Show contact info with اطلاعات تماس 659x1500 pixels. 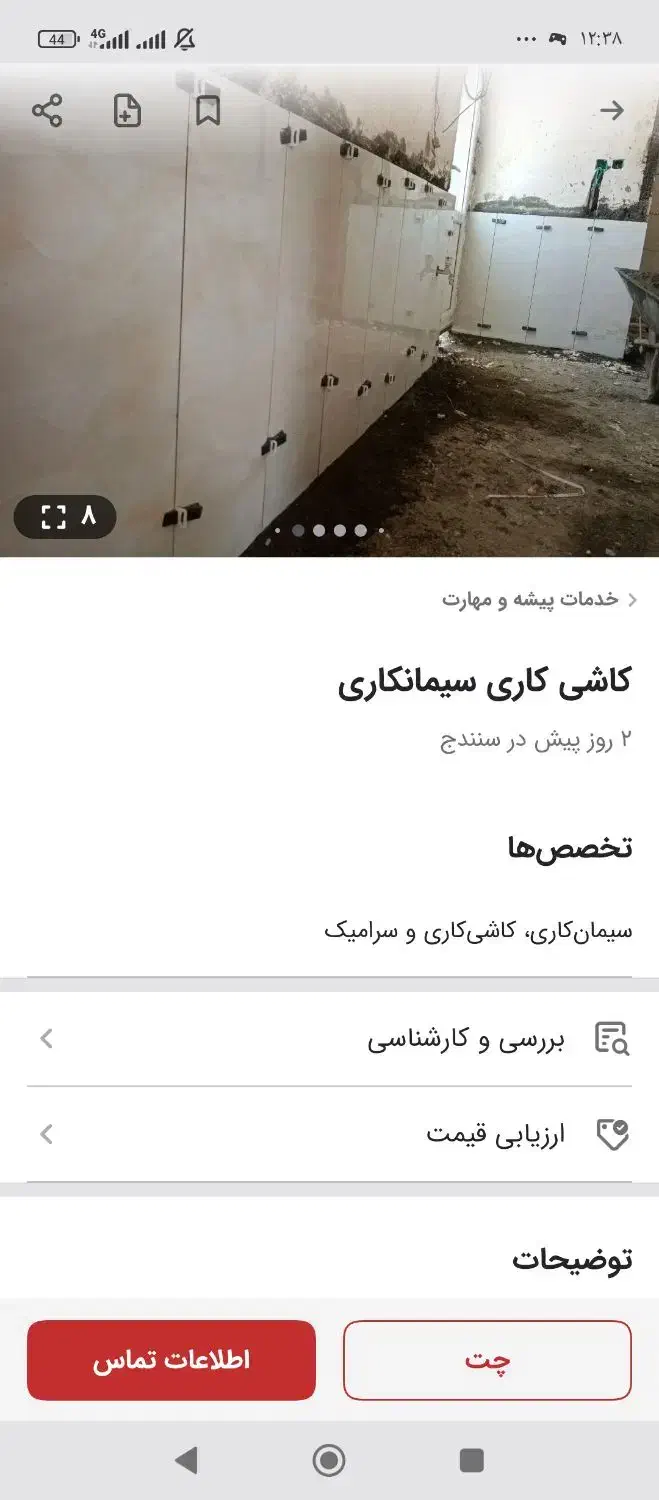(171, 1360)
